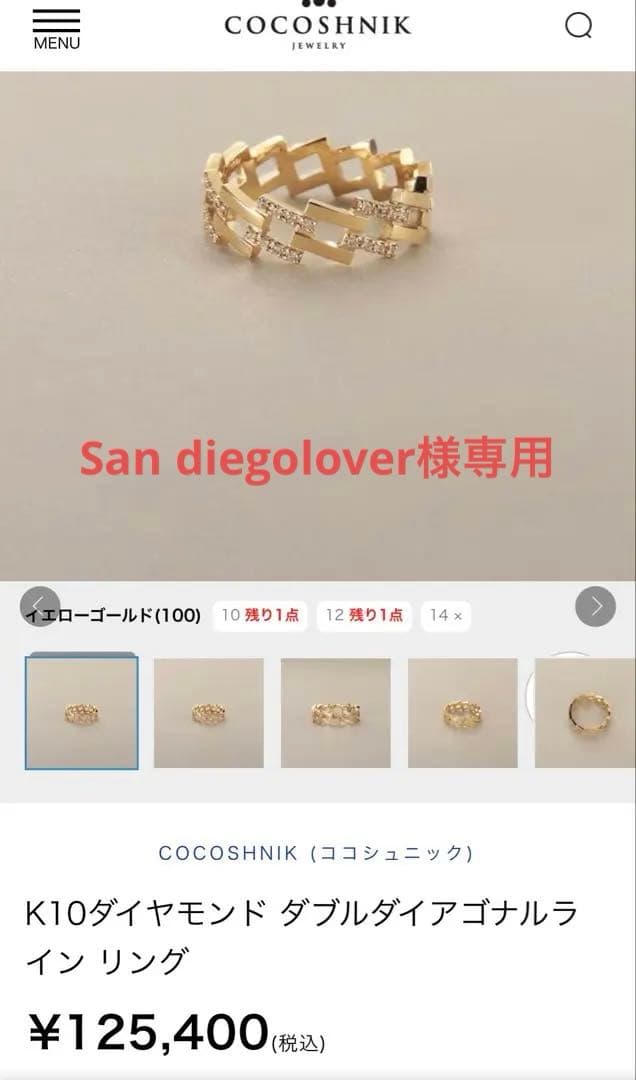The width and height of the screenshot is (636, 1080).
Task: View the fifth ring thumbnail
Action: [x=585, y=712]
